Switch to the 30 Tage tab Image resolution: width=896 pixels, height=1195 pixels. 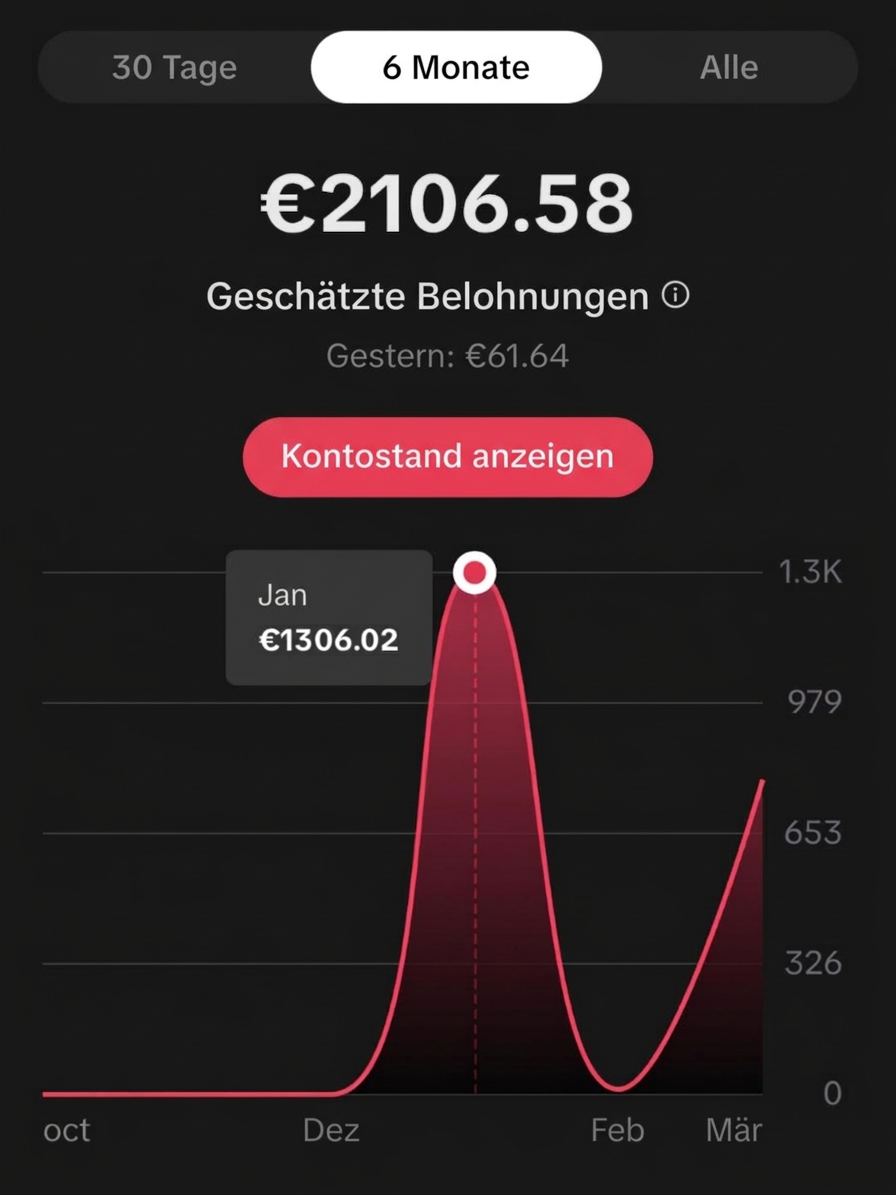click(x=175, y=68)
